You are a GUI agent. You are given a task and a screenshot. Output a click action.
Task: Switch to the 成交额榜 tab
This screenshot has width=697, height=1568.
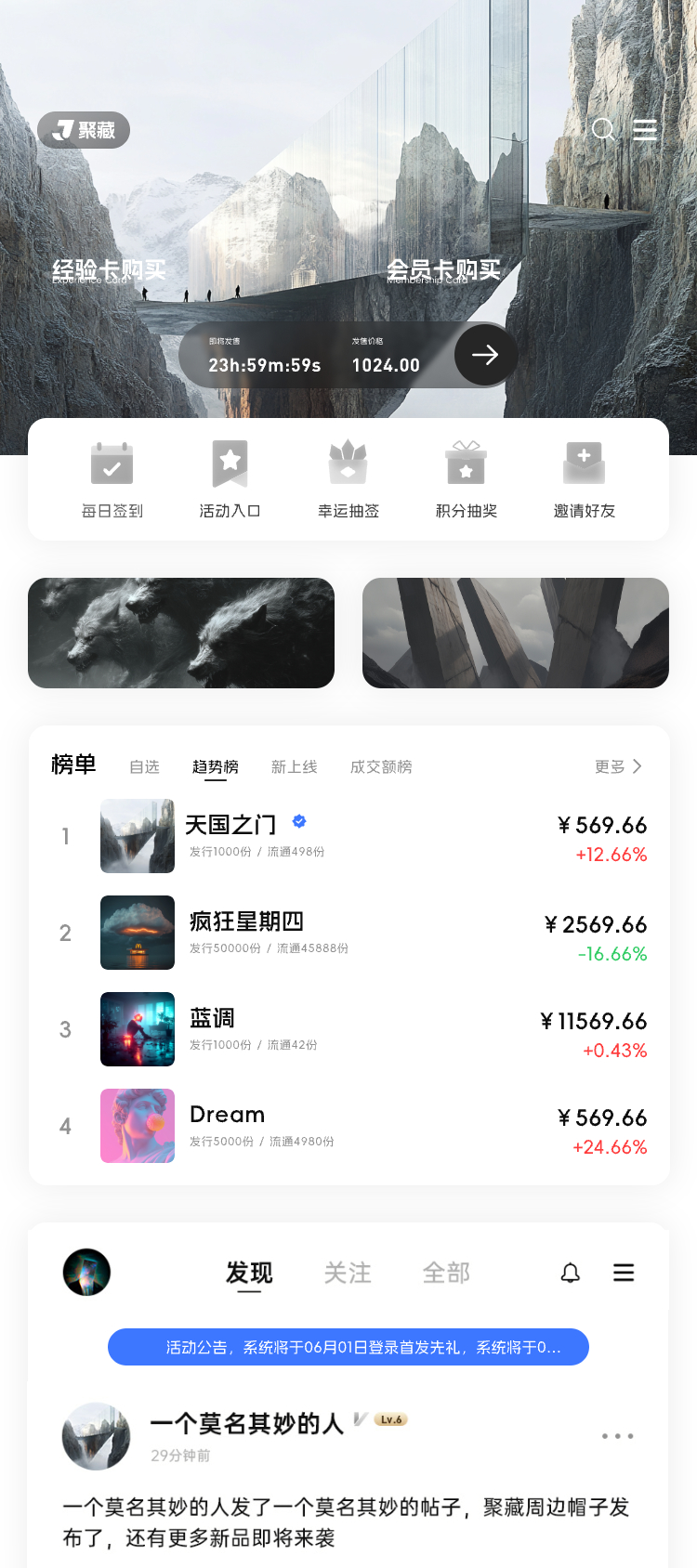(381, 766)
